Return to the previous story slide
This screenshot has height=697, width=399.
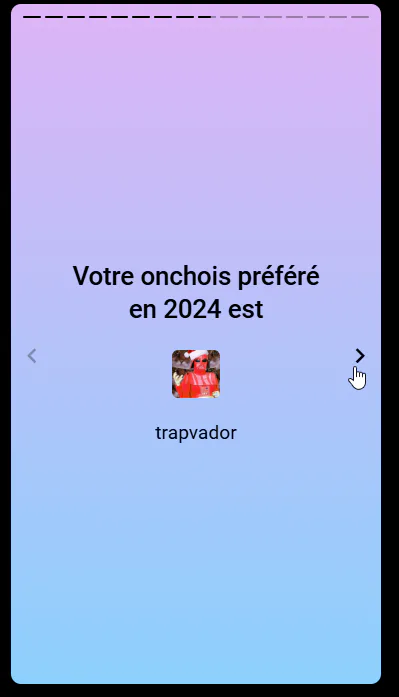[32, 356]
